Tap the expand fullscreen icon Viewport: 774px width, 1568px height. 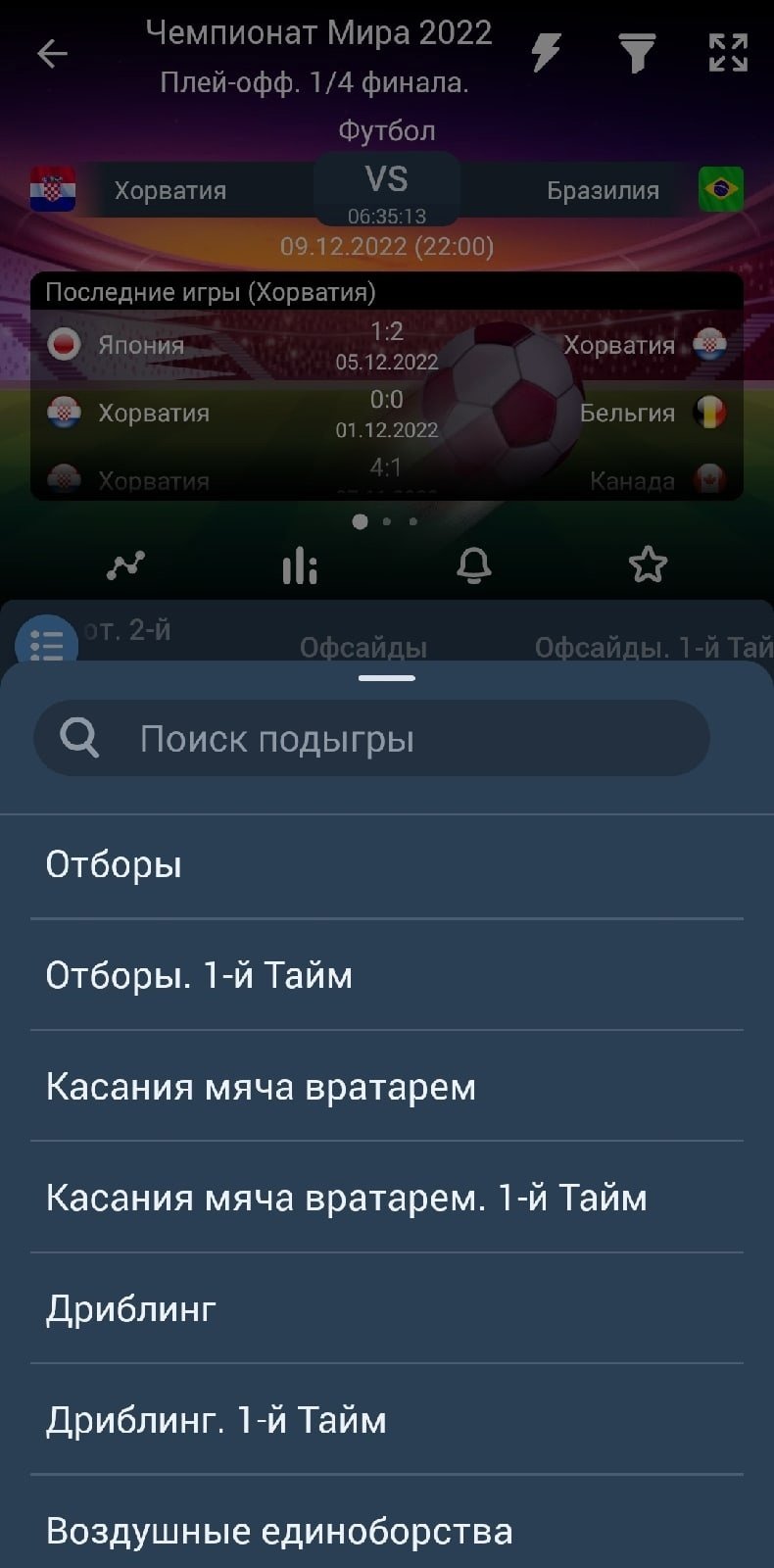pos(728,53)
